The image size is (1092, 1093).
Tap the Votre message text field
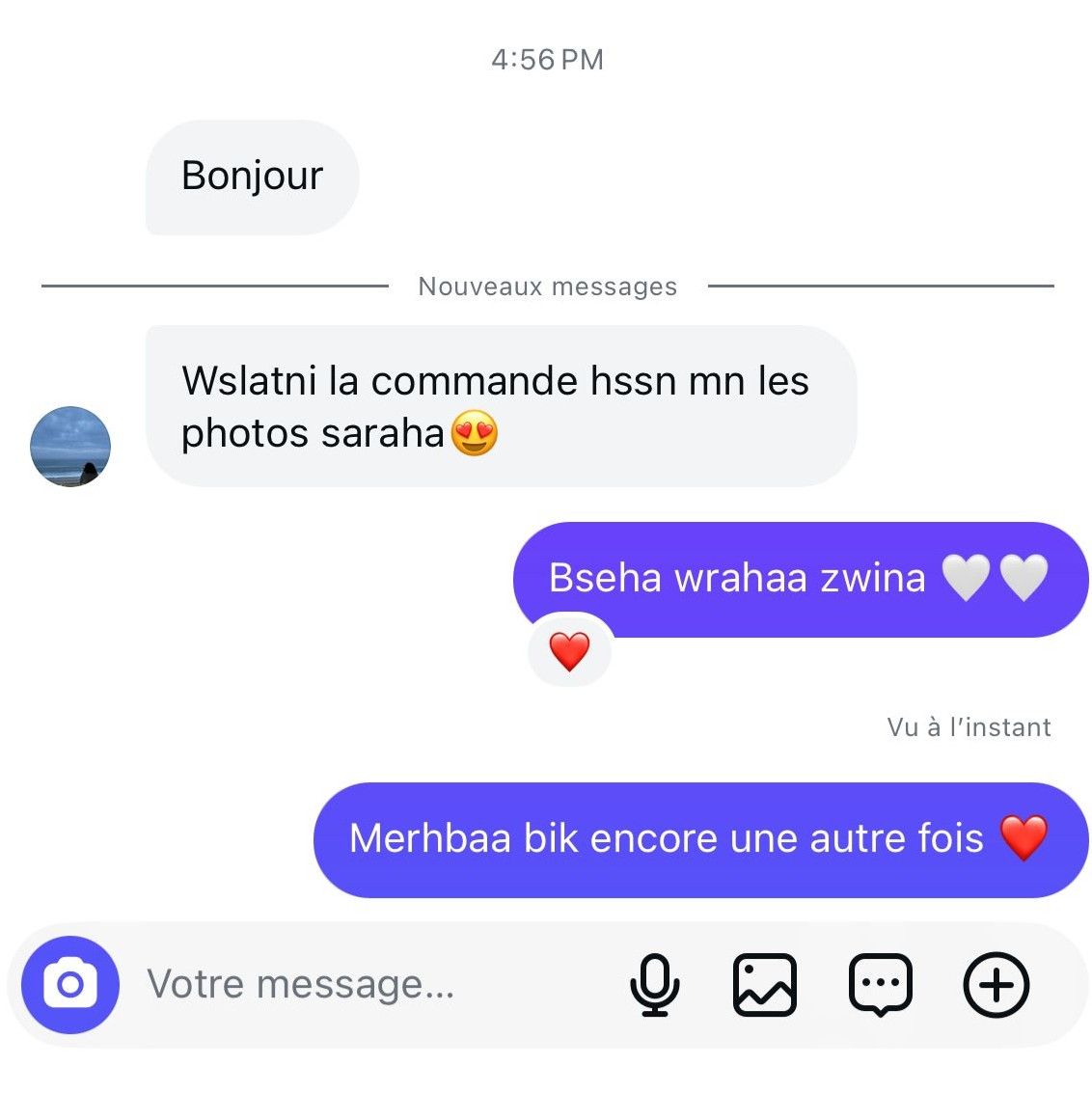367,985
